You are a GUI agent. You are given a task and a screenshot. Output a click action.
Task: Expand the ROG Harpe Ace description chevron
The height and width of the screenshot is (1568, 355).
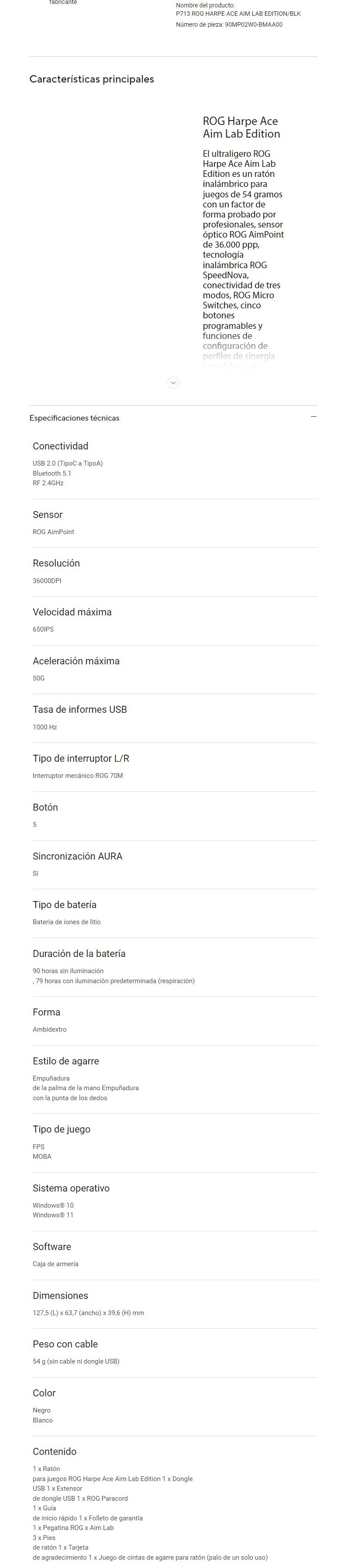tap(173, 383)
